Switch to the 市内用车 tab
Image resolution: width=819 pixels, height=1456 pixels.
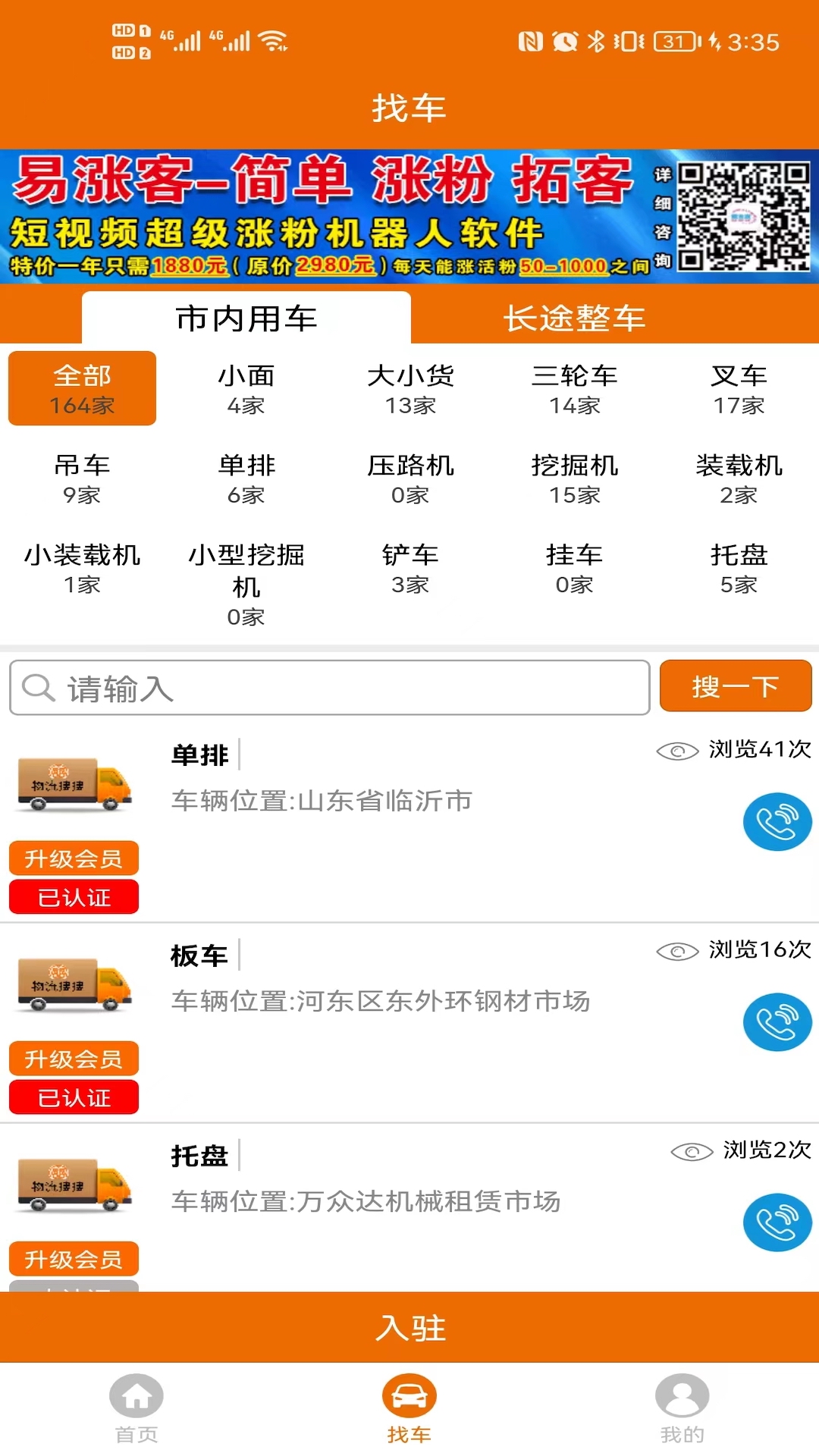point(244,318)
